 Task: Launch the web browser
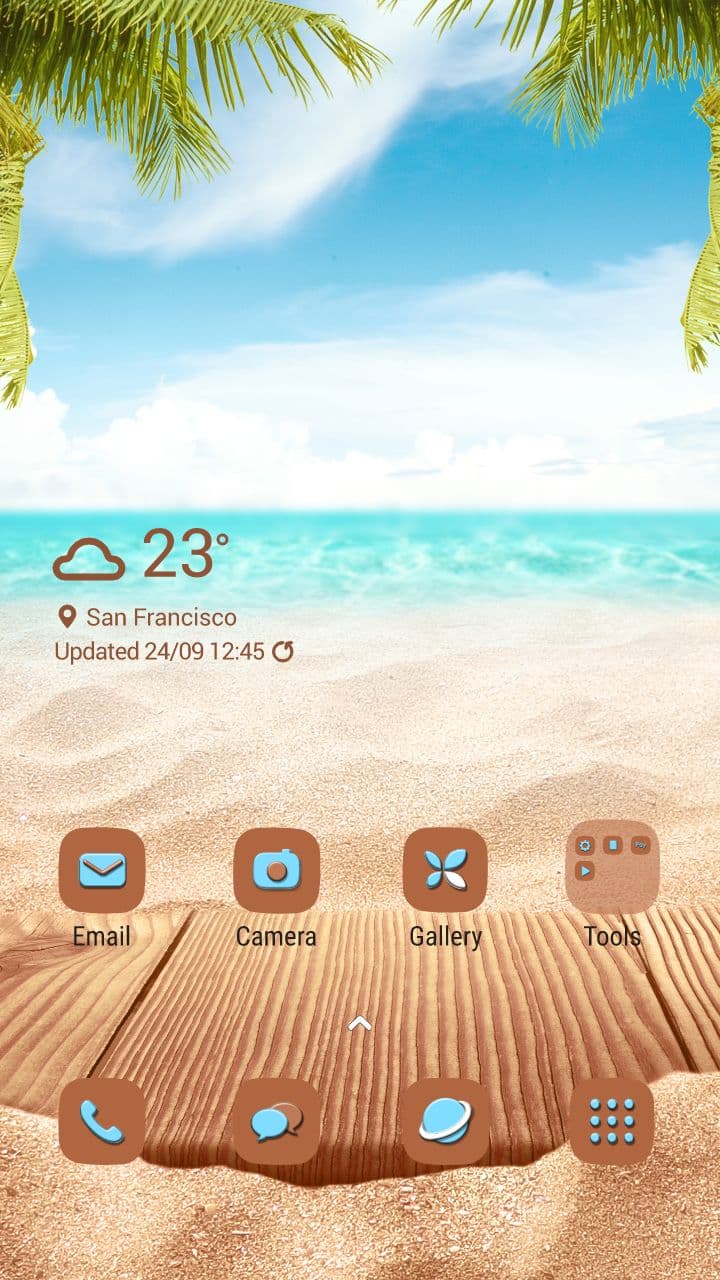445,1120
